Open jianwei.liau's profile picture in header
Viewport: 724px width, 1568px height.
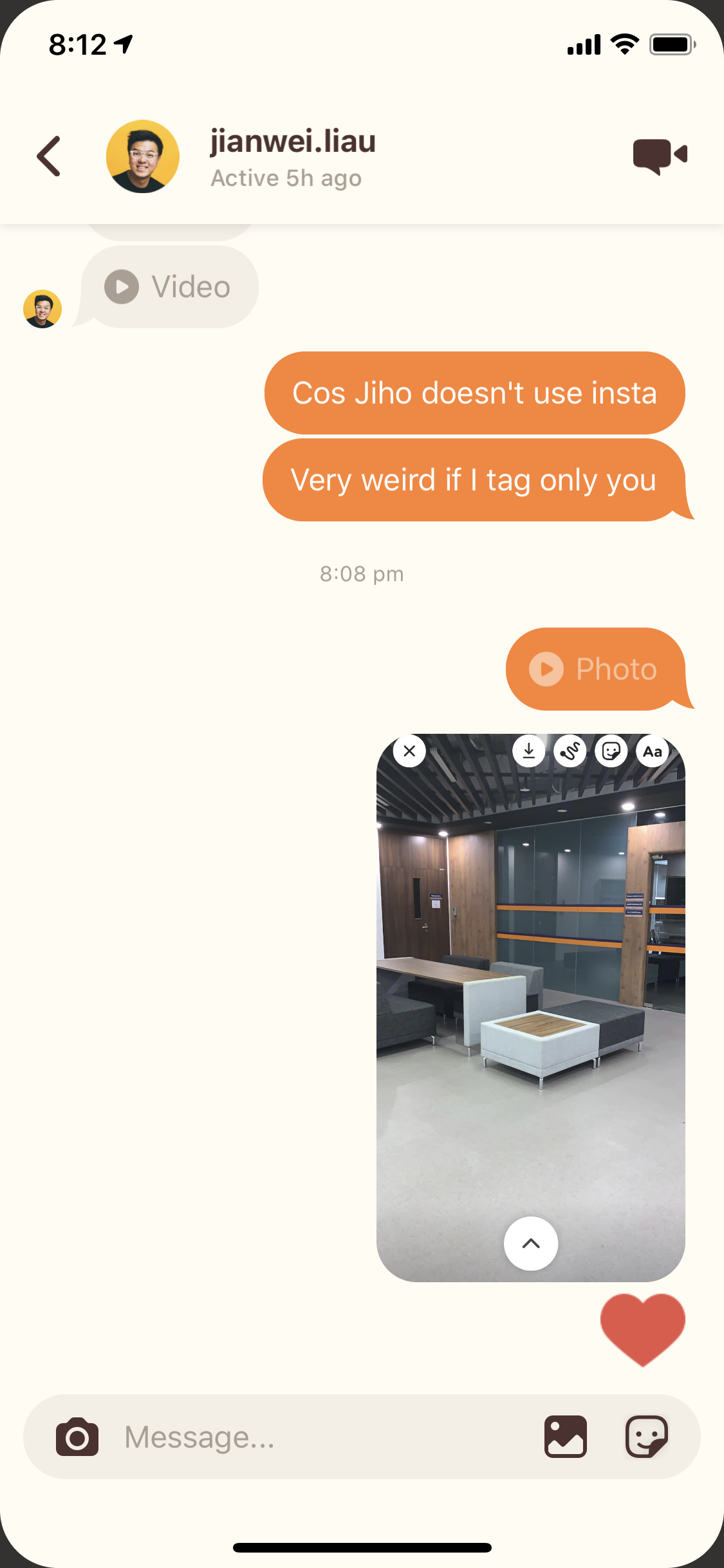point(143,156)
